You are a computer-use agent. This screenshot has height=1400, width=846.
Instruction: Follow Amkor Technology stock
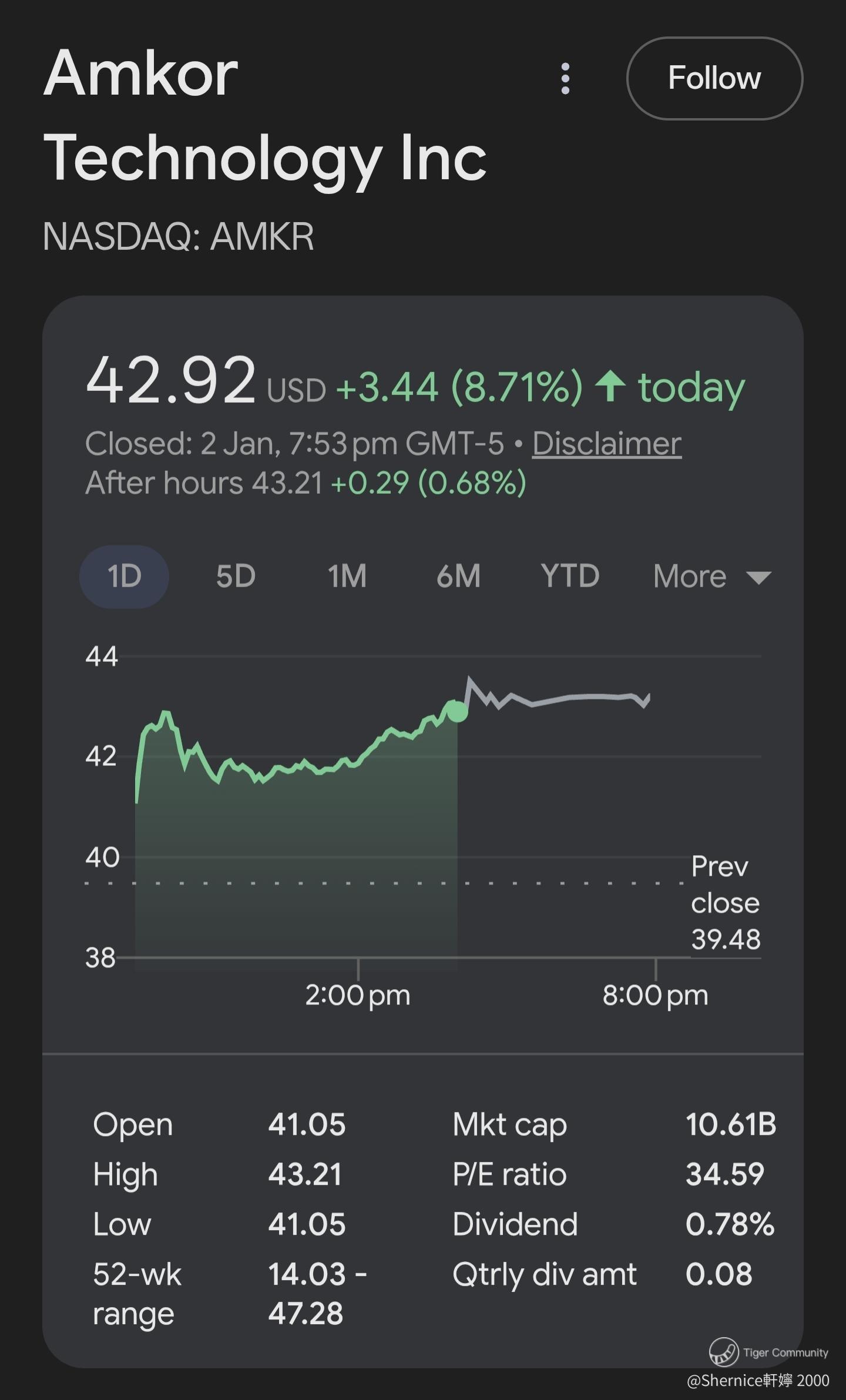[x=714, y=79]
